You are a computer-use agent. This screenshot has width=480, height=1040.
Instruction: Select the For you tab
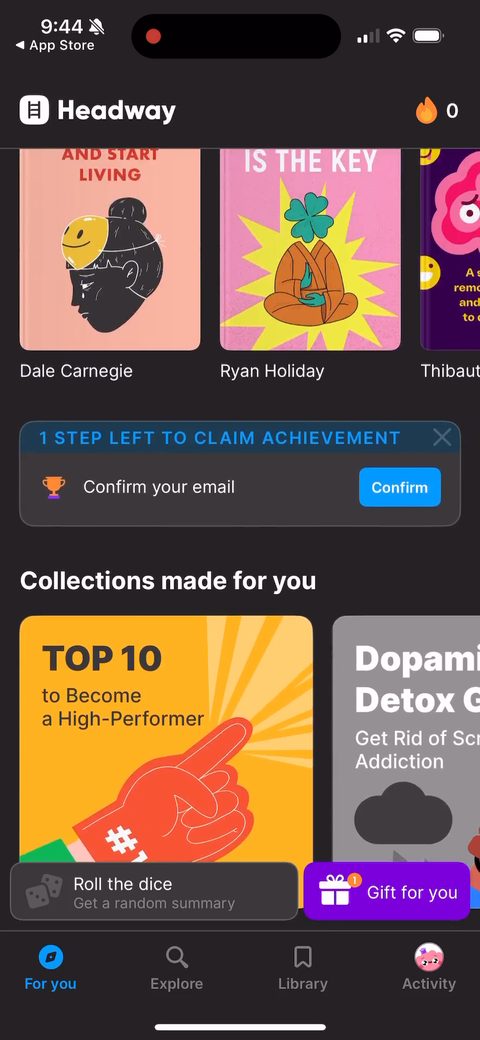(50, 968)
